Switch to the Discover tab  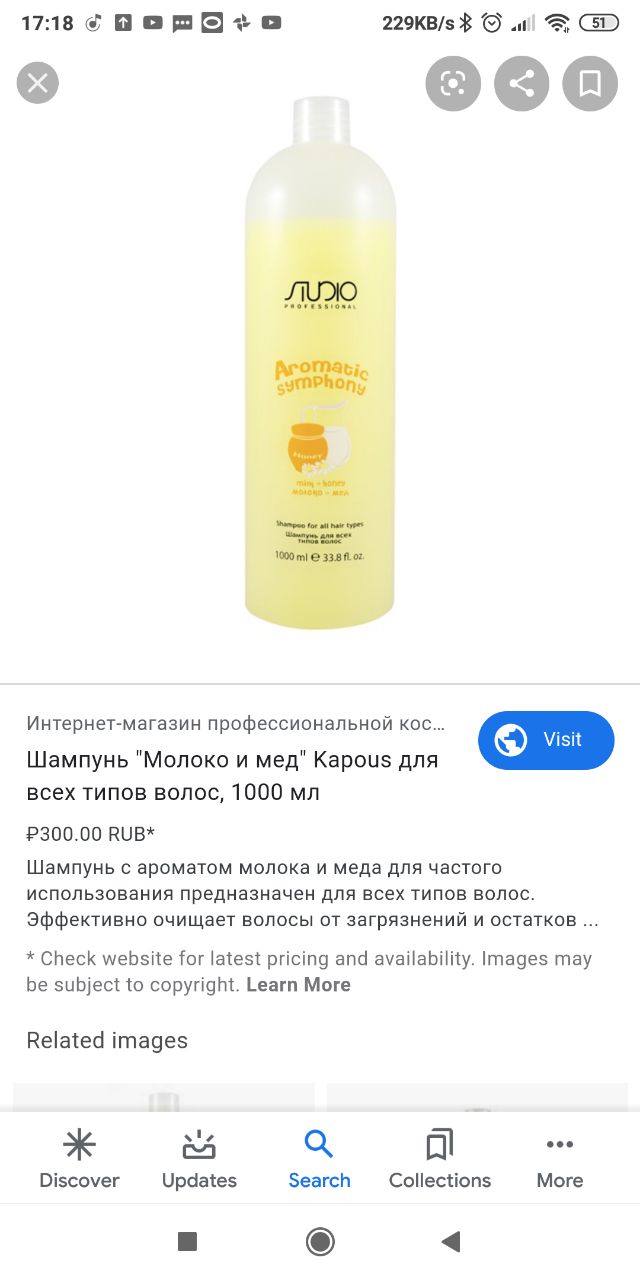point(79,1160)
